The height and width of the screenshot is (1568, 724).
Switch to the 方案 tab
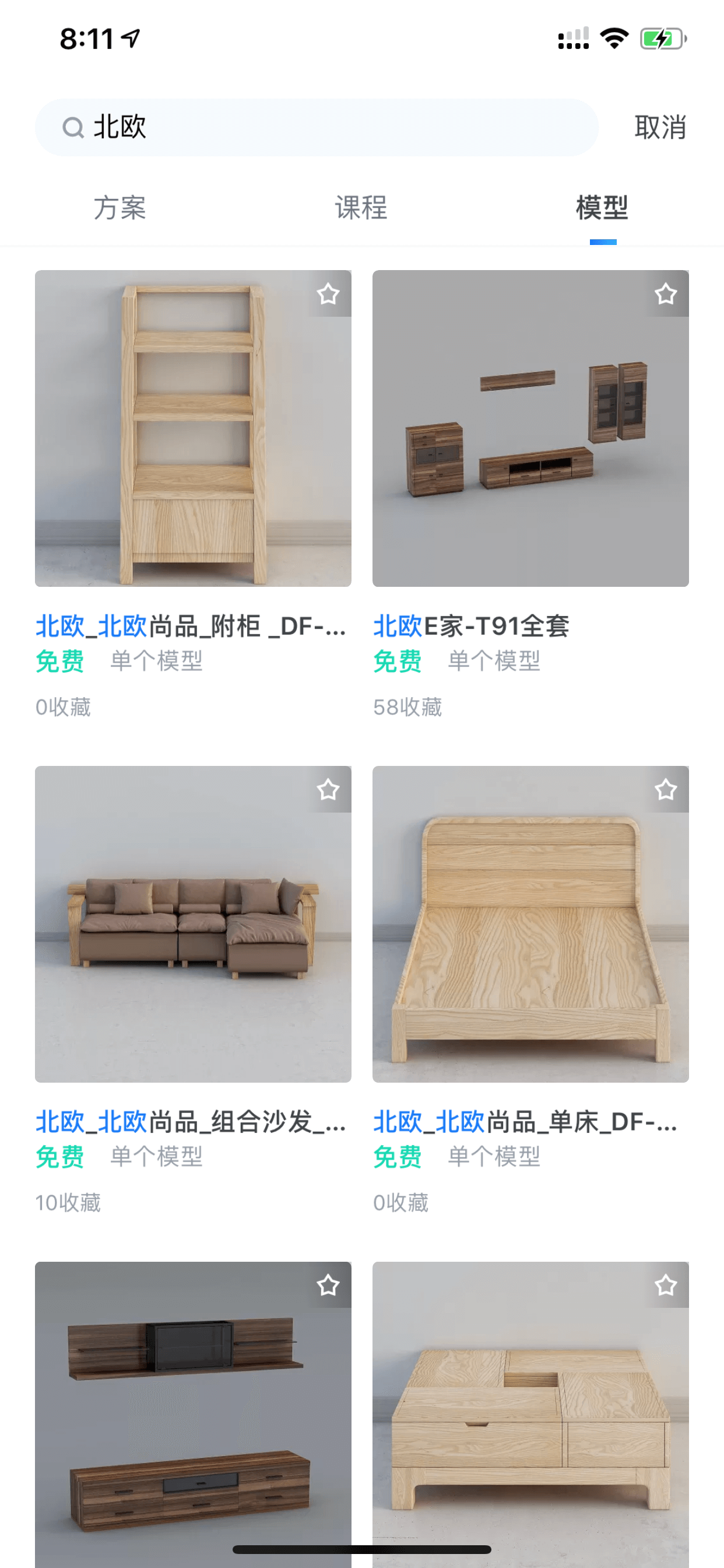coord(120,208)
